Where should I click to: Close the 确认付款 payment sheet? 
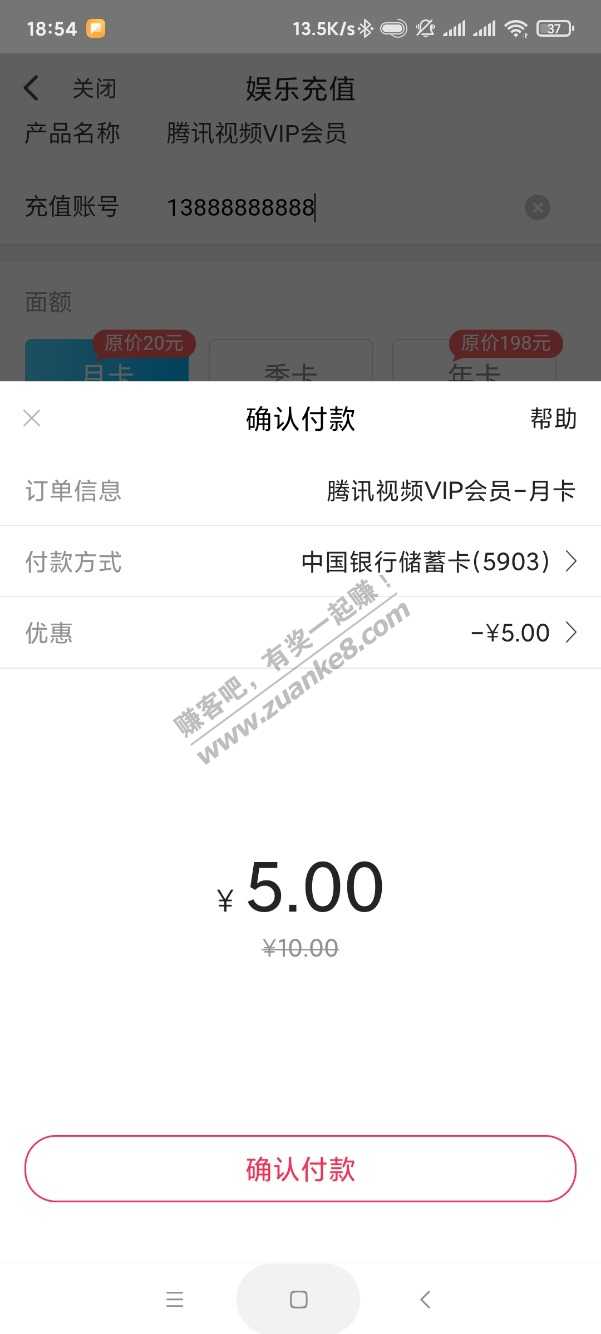(32, 418)
